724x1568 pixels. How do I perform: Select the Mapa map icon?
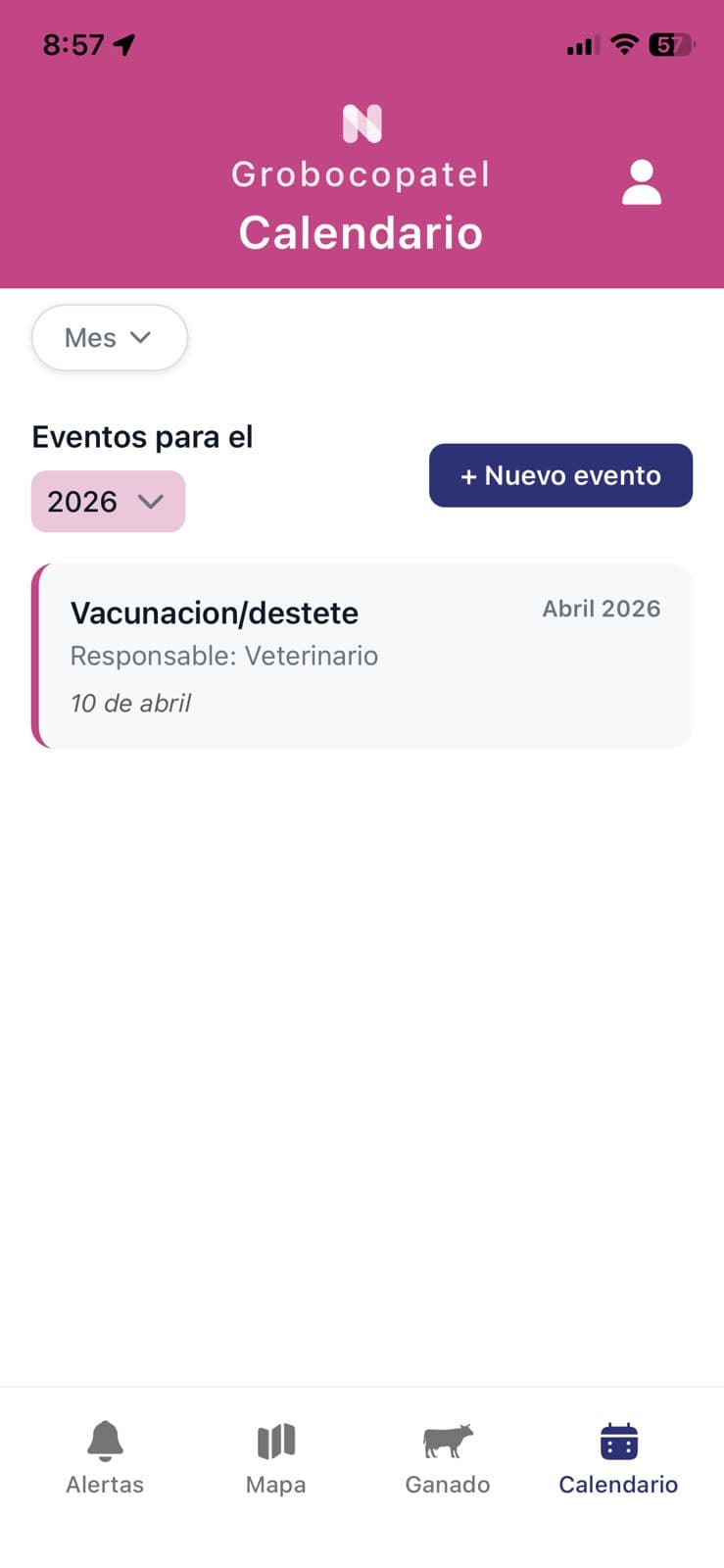pos(275,1441)
